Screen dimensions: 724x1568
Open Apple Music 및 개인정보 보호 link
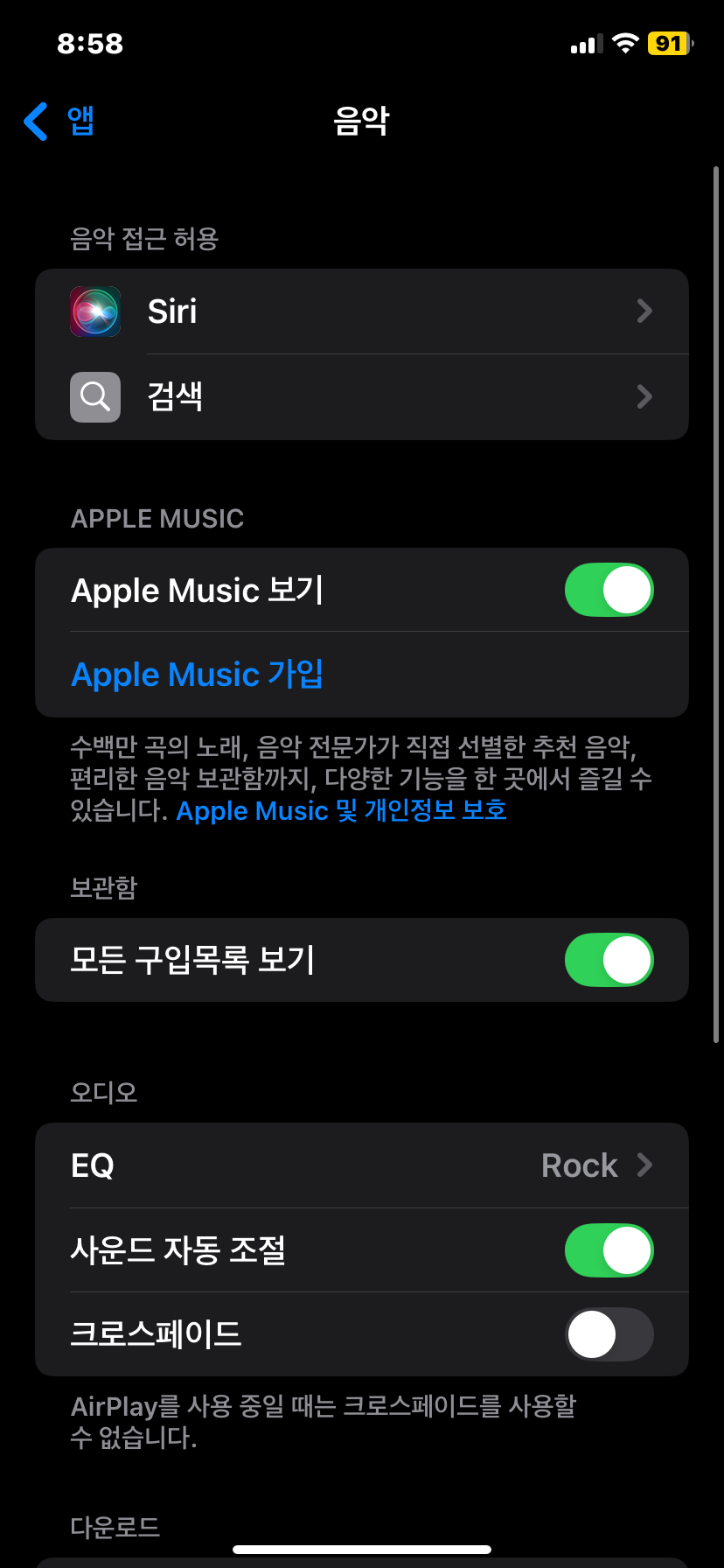[341, 810]
